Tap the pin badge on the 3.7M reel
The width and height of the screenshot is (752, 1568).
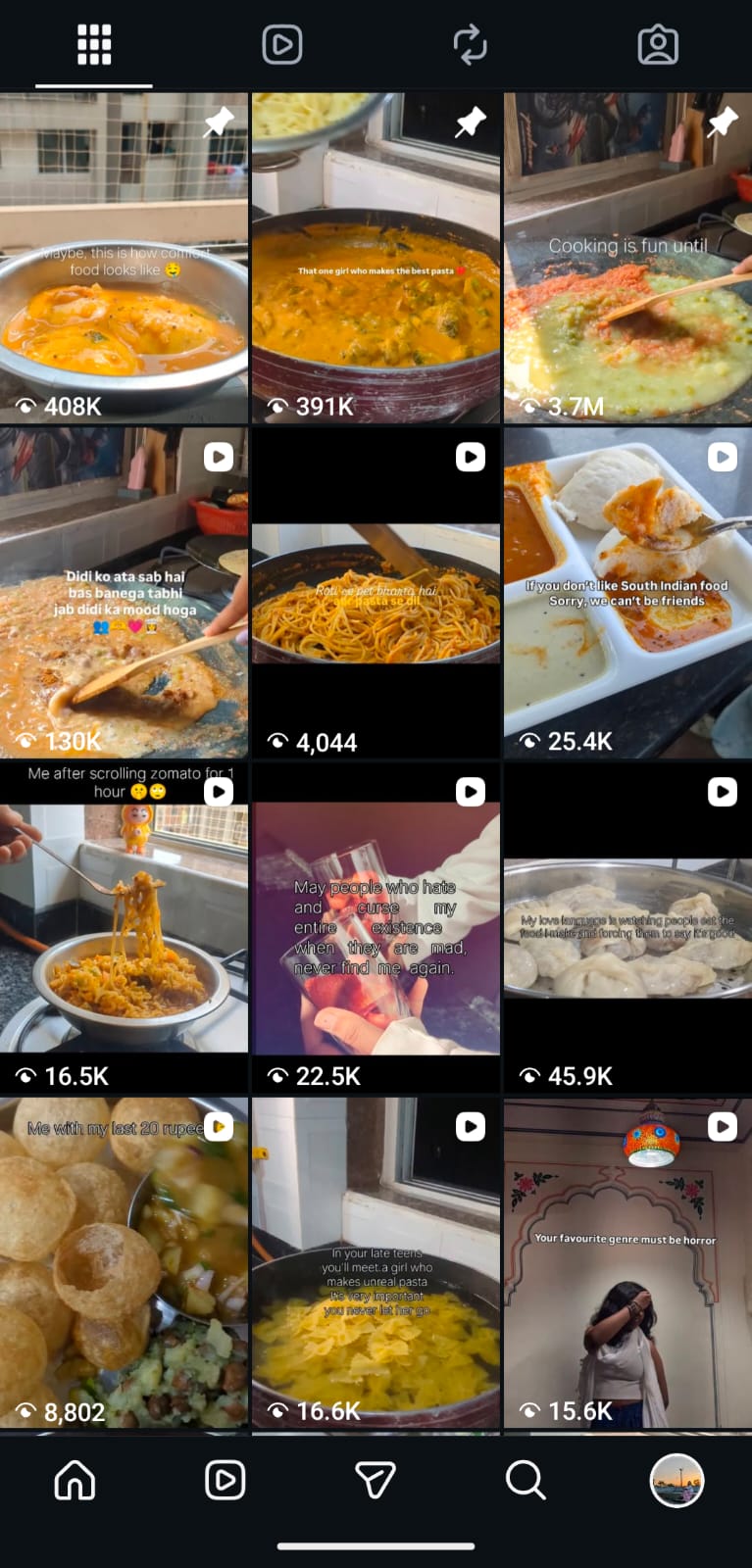[723, 122]
